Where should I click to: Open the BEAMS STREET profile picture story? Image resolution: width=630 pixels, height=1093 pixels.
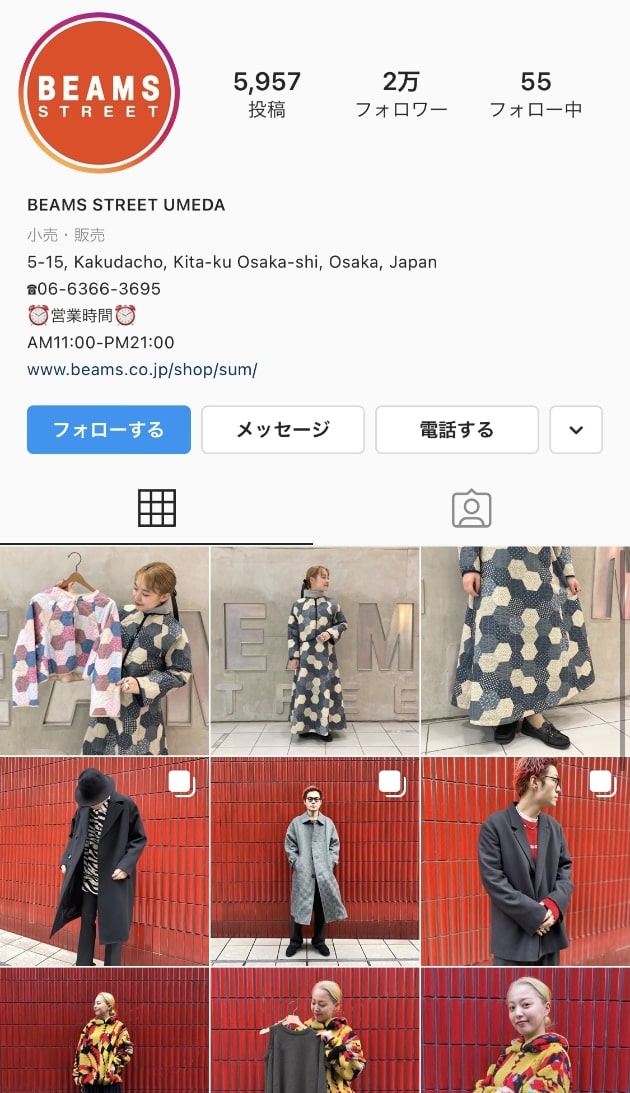click(x=98, y=94)
